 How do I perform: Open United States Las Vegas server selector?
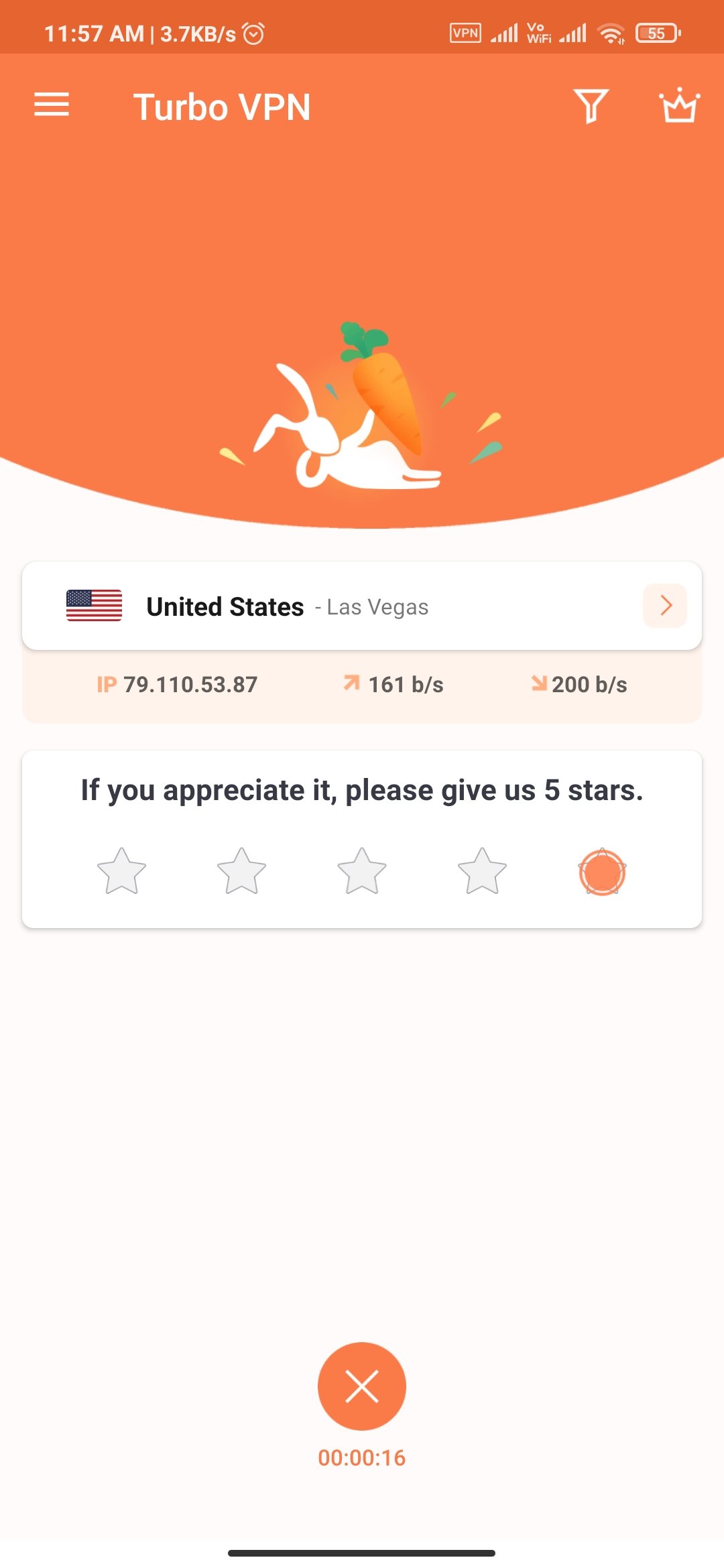pos(362,606)
